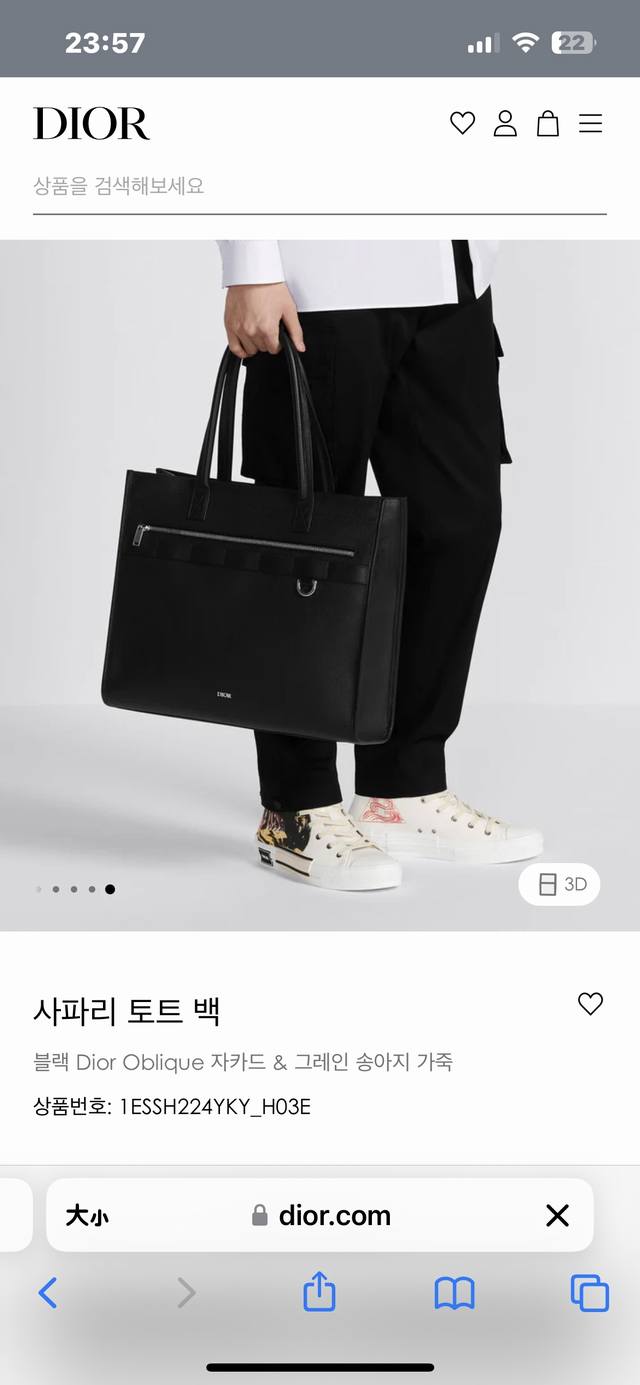Image resolution: width=640 pixels, height=1385 pixels.
Task: Share this page from Safari toolbar
Action: point(319,1292)
